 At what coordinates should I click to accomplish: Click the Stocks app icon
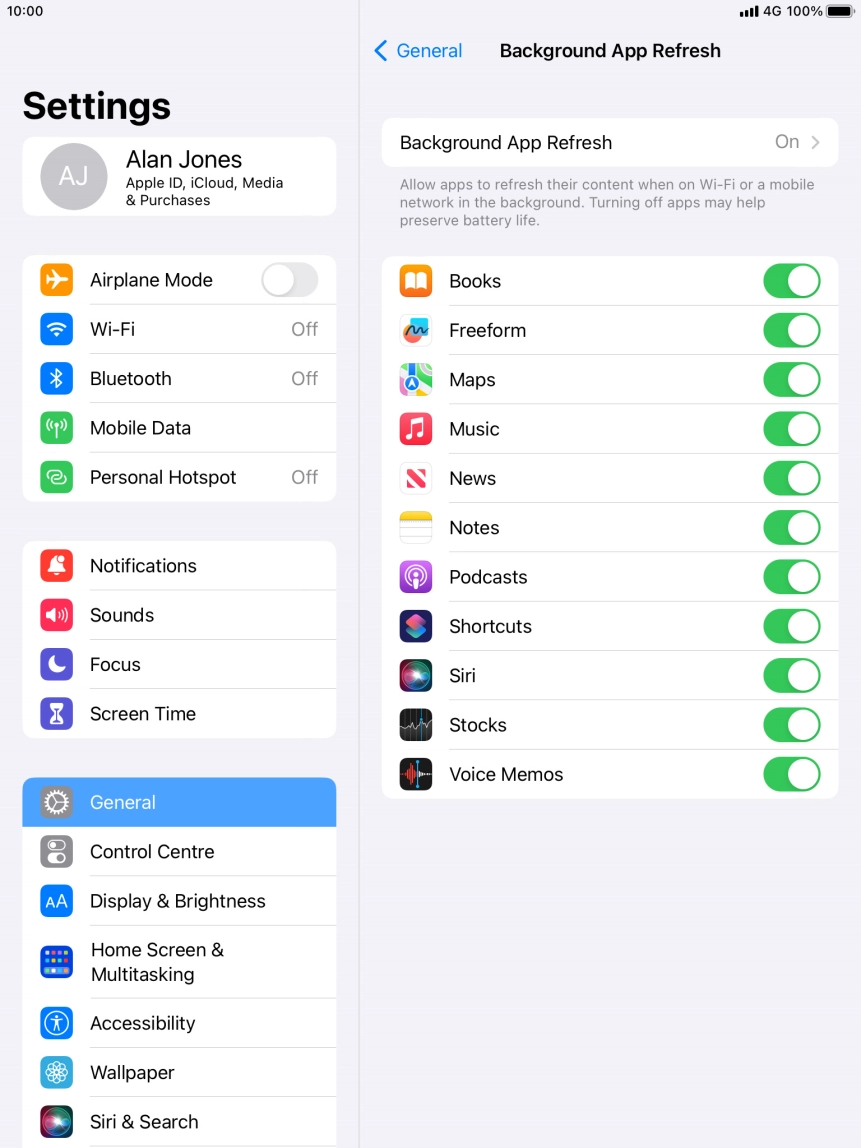[415, 725]
